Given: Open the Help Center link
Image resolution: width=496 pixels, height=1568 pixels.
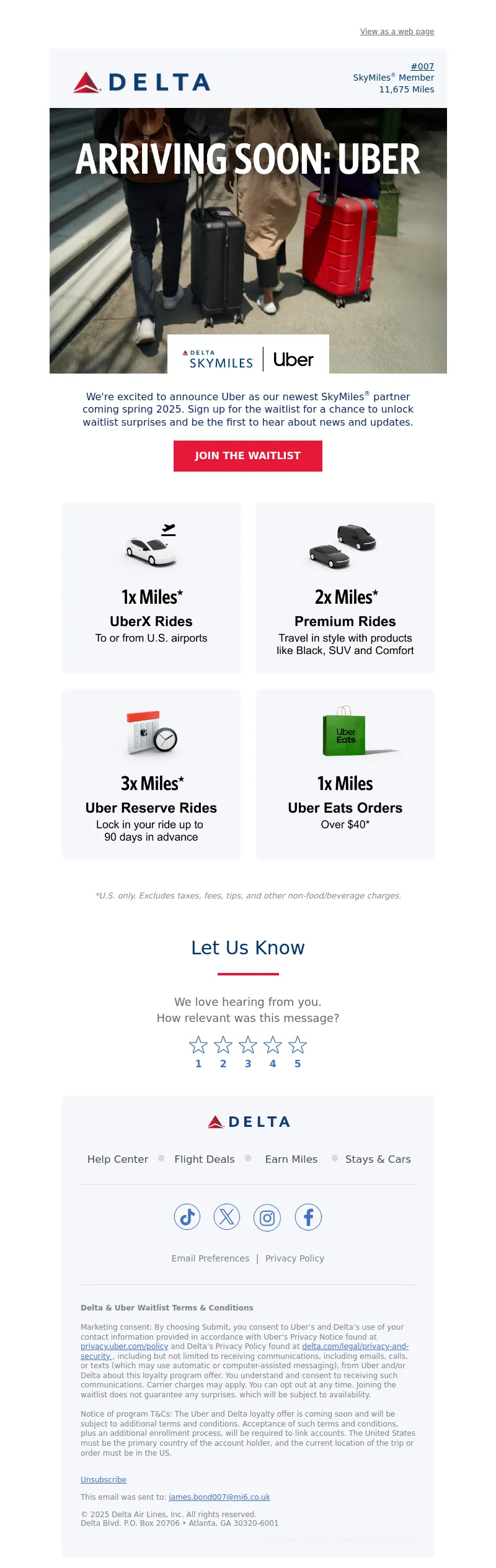Looking at the screenshot, I should pos(118,1159).
